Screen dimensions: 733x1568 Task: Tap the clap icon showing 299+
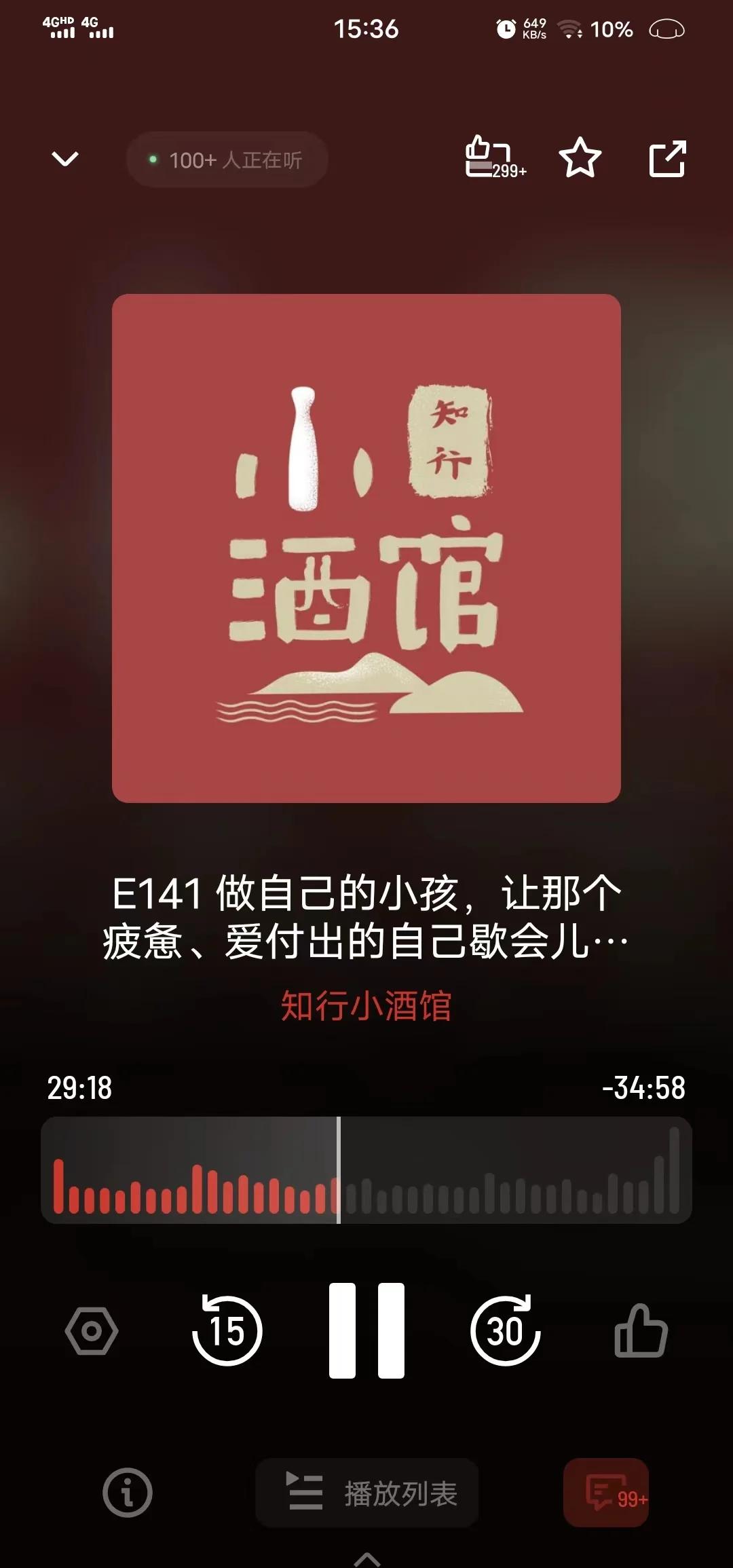click(489, 158)
